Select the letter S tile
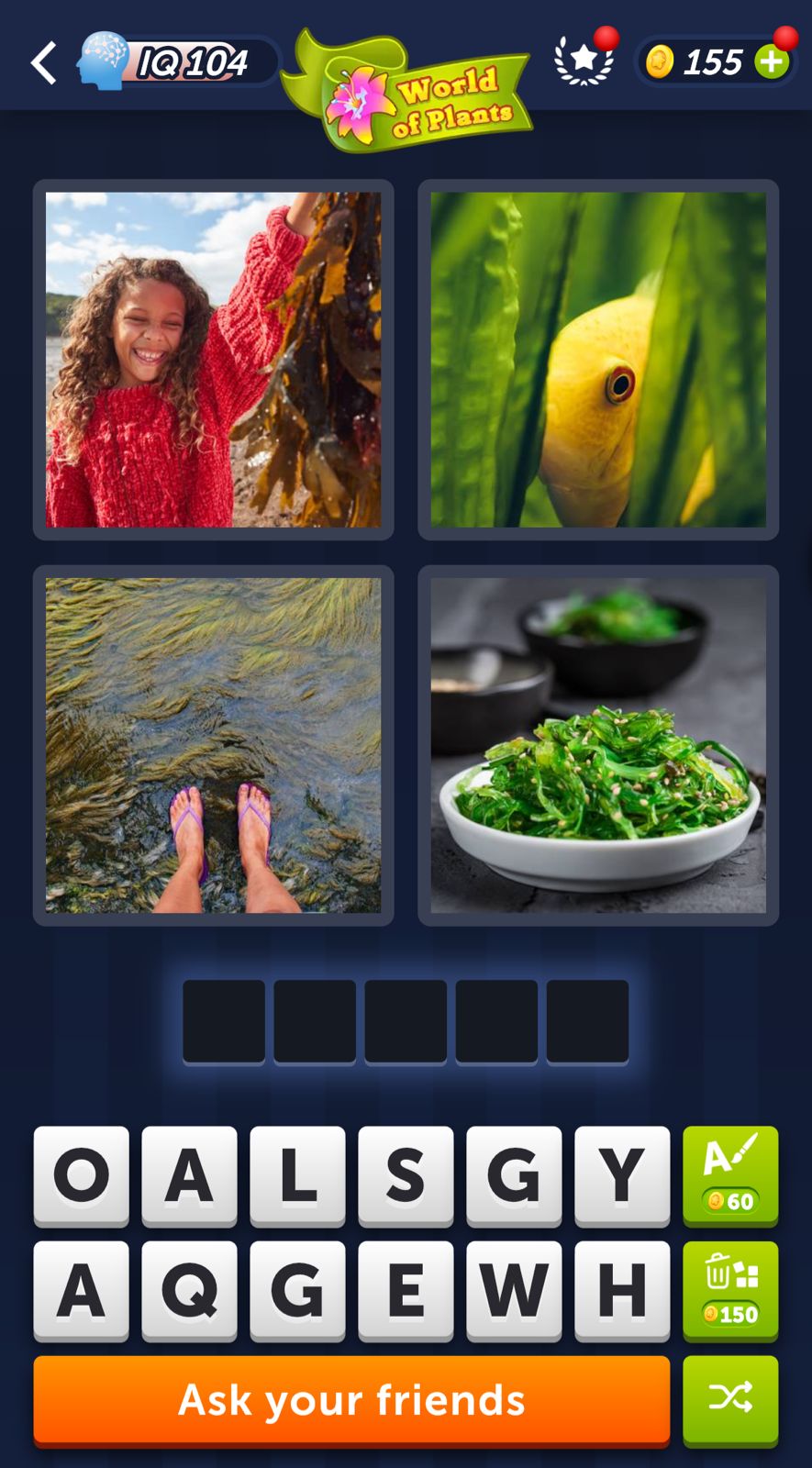 point(406,1175)
